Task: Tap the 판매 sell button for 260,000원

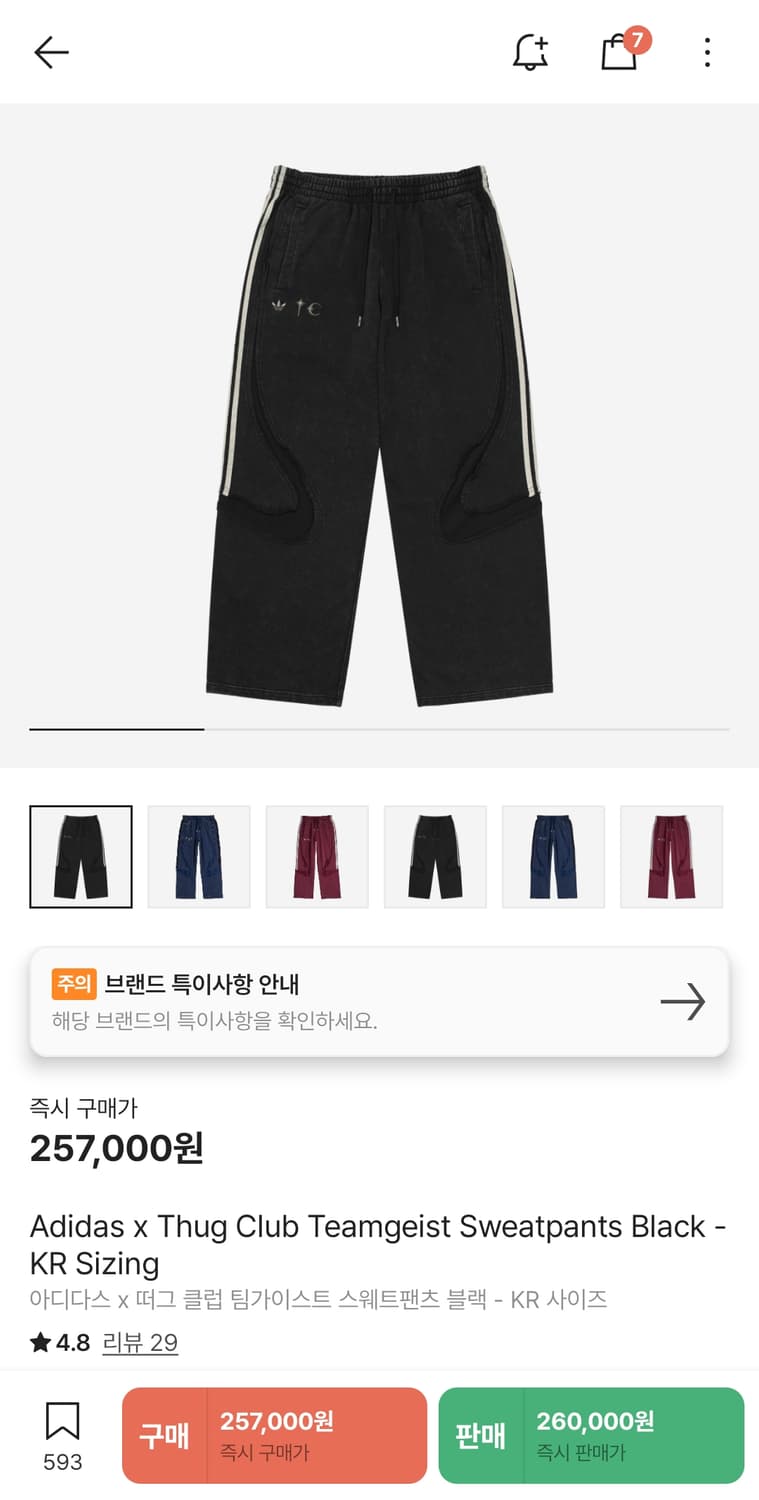Action: 591,1435
